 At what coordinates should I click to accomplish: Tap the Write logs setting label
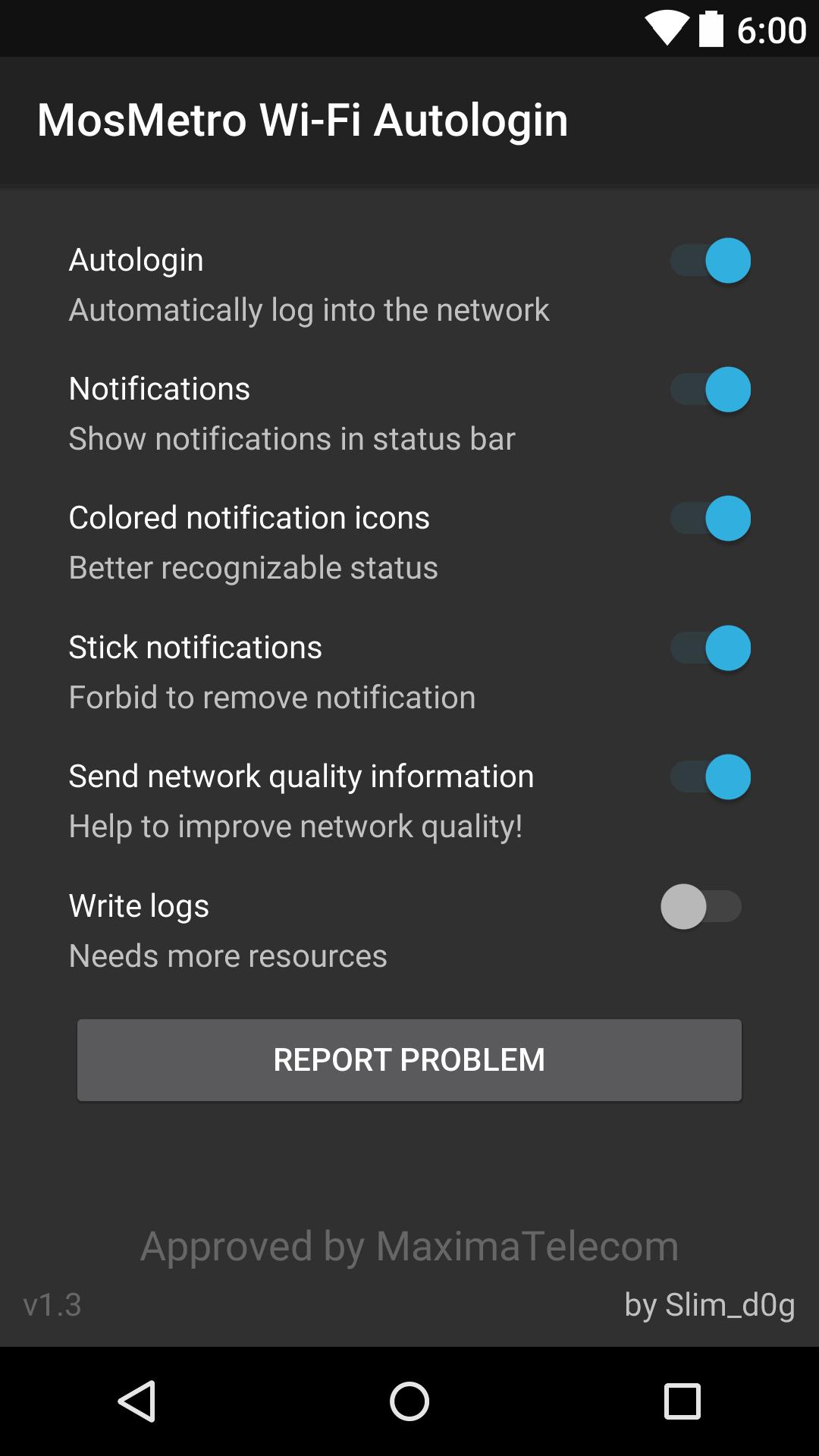coord(140,906)
